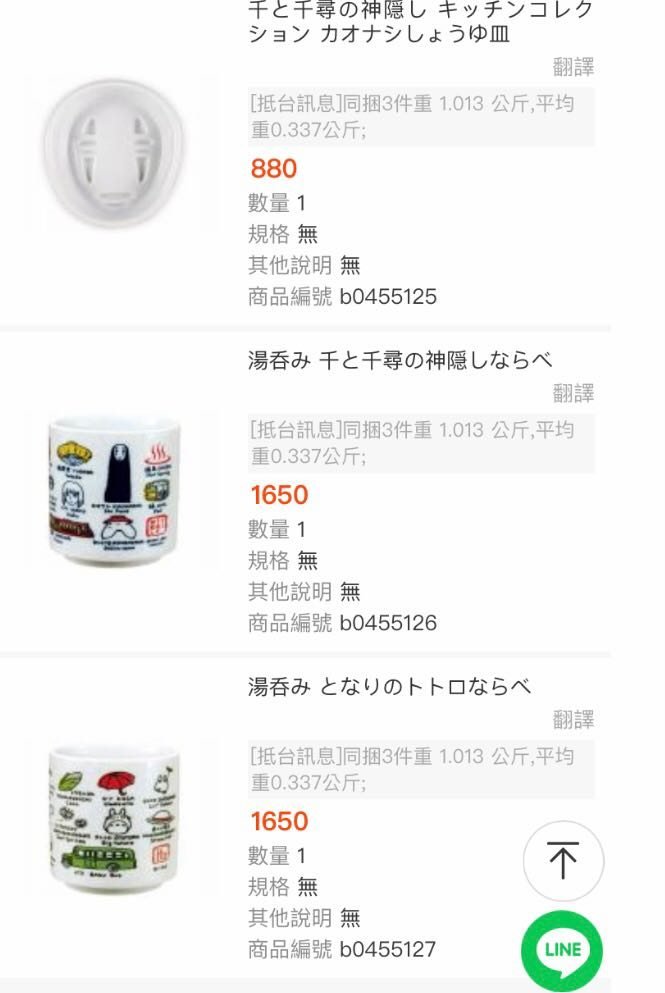665x993 pixels.
Task: Translate the となりのトトロならべ title
Action: pyautogui.click(x=573, y=719)
